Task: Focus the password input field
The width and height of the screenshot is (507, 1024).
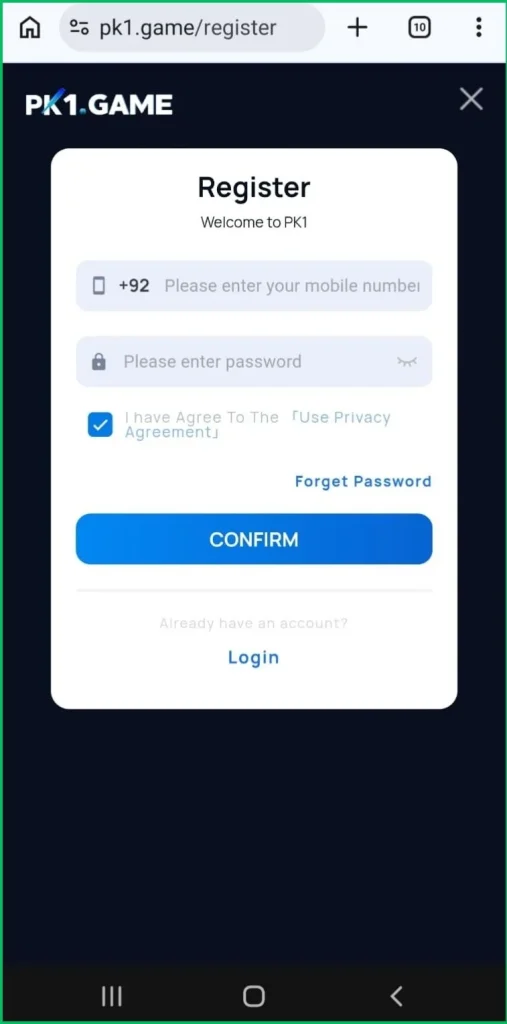Action: [x=254, y=361]
